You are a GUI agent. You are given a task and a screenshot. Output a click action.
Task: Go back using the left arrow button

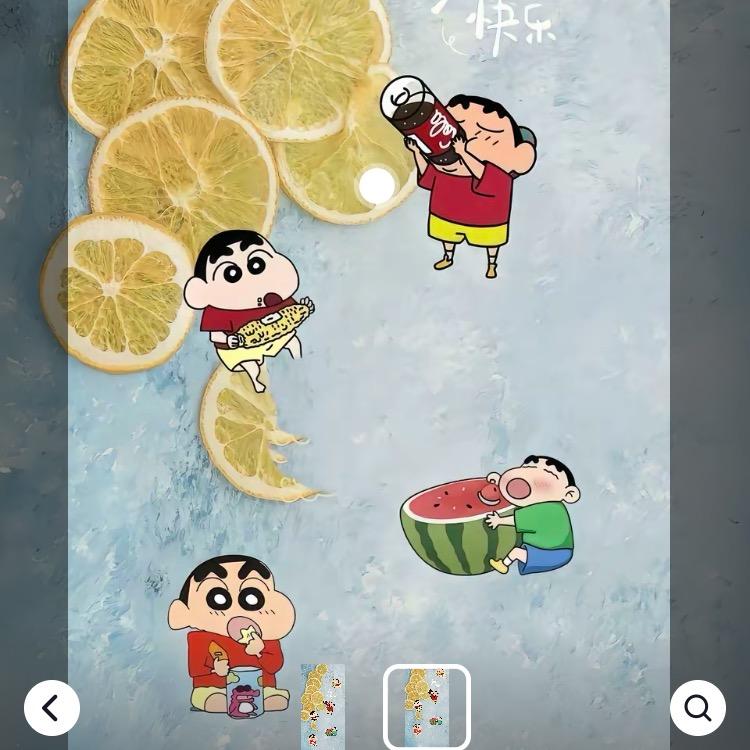51,708
